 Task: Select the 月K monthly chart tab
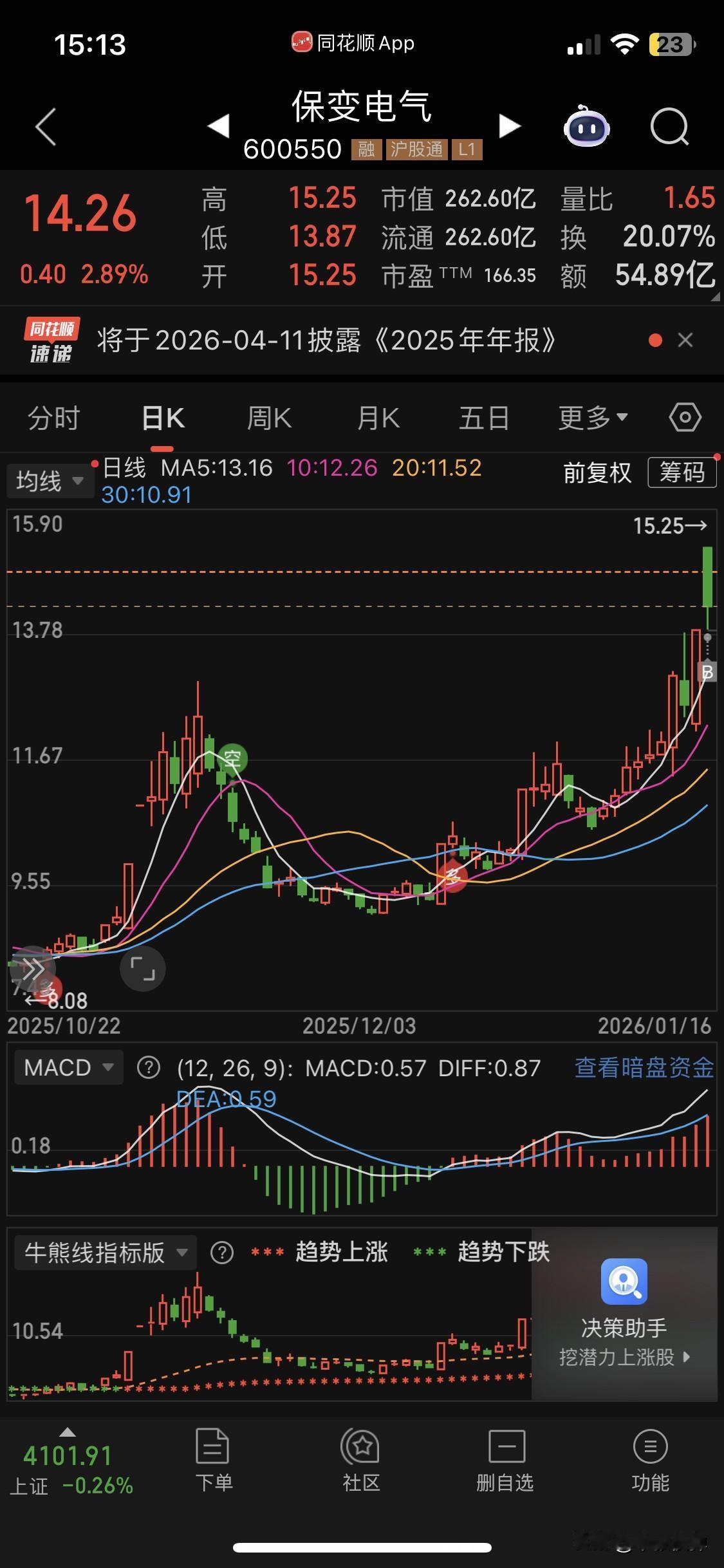coord(378,418)
